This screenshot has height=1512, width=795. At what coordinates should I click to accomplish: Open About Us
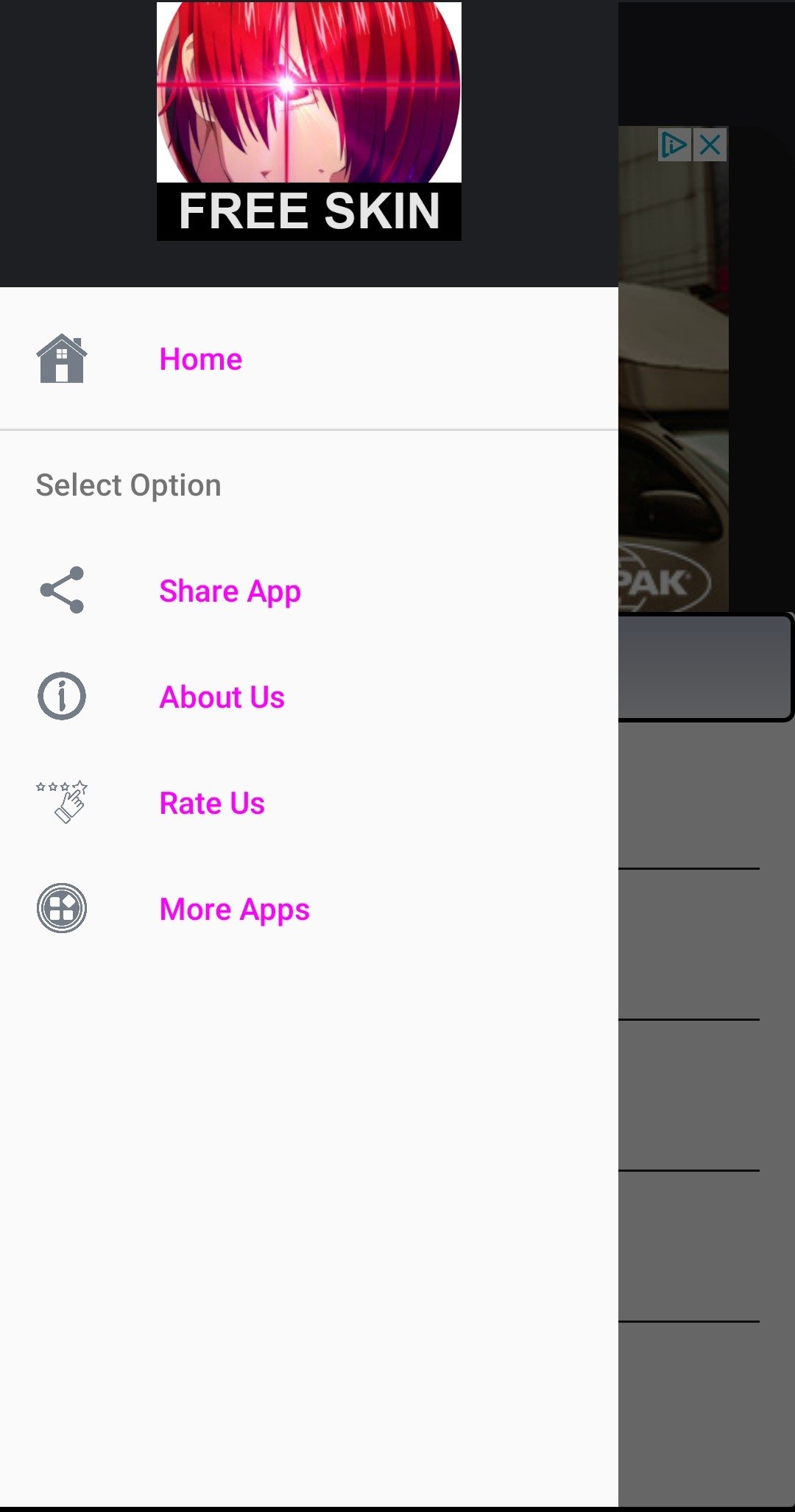tap(309, 697)
